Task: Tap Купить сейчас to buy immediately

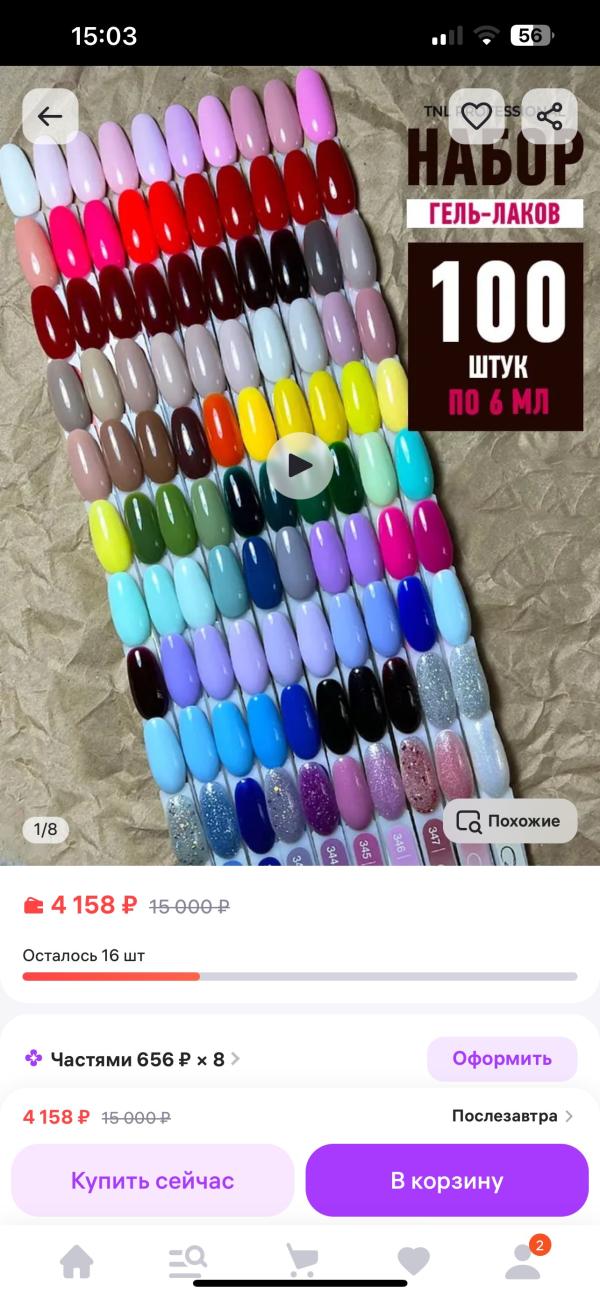Action: coord(152,1180)
